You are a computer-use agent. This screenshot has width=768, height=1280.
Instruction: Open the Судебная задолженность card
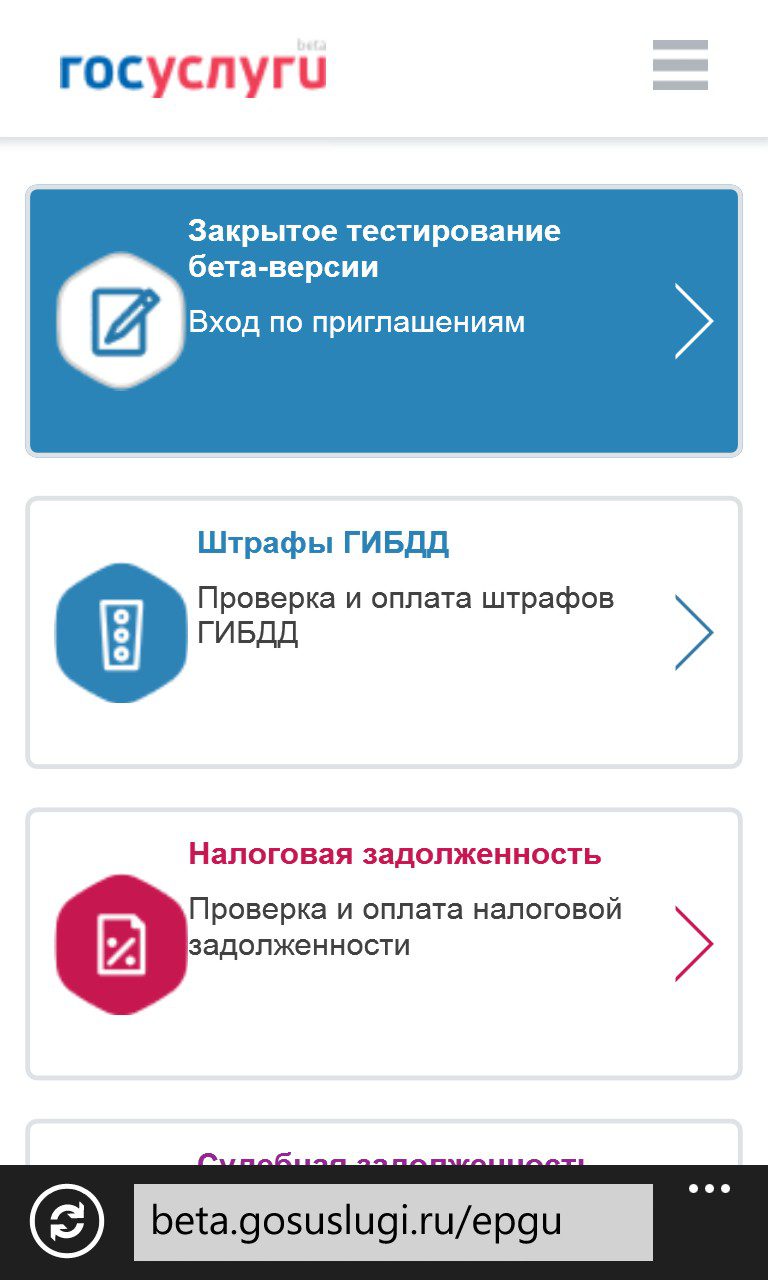point(384,1143)
